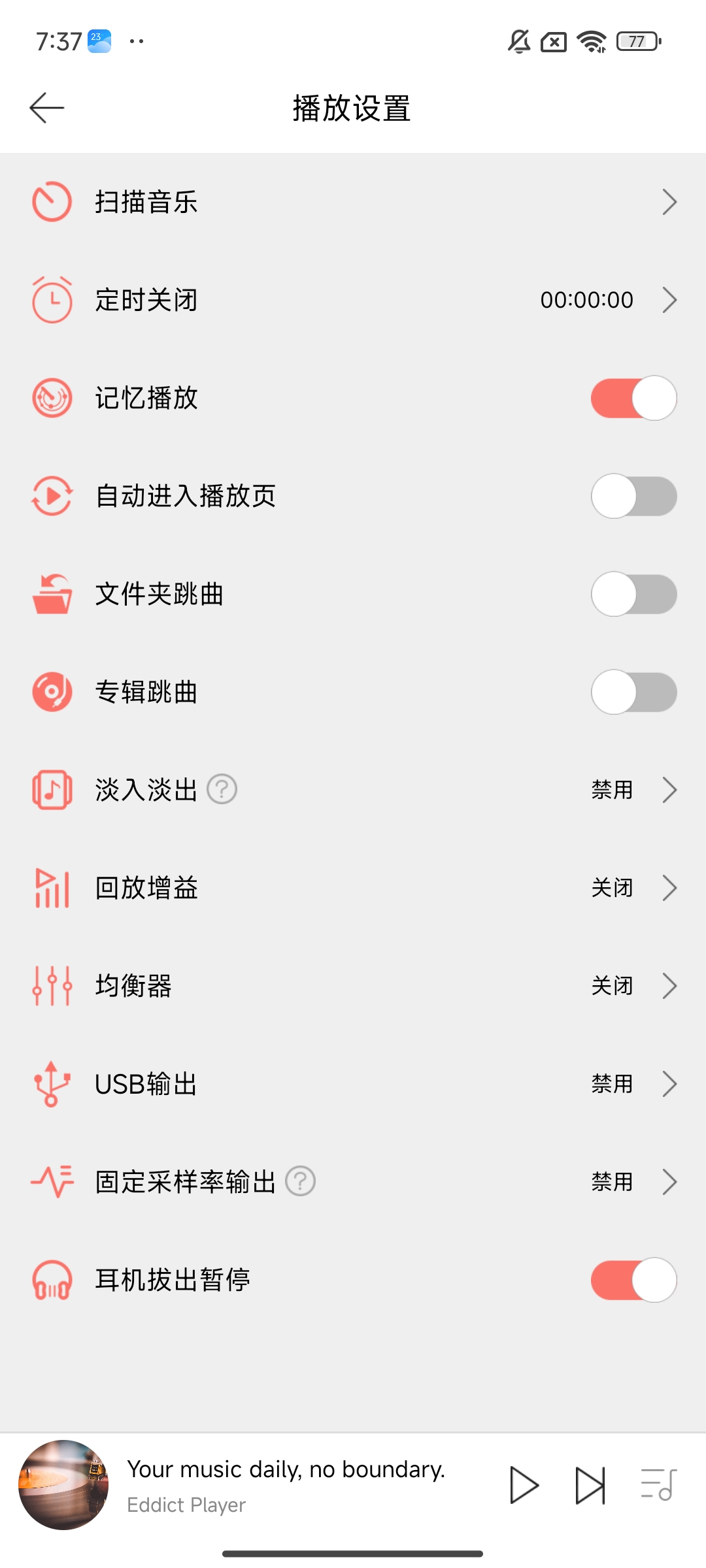Open USB输出 settings
Image resolution: width=706 pixels, height=1568 pixels.
pos(353,1084)
